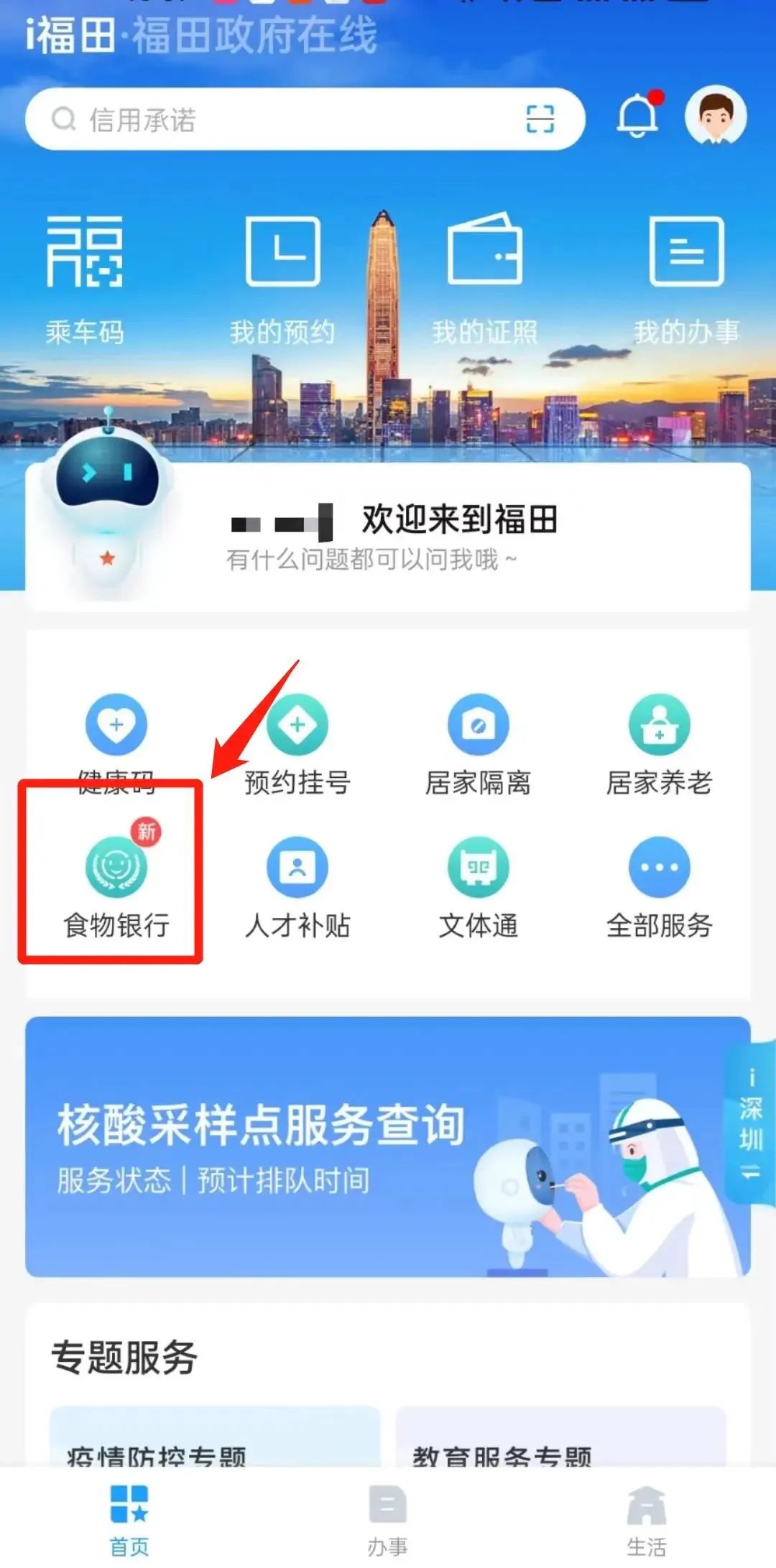View 全部服务 all services
This screenshot has width=776, height=1568.
point(659,888)
